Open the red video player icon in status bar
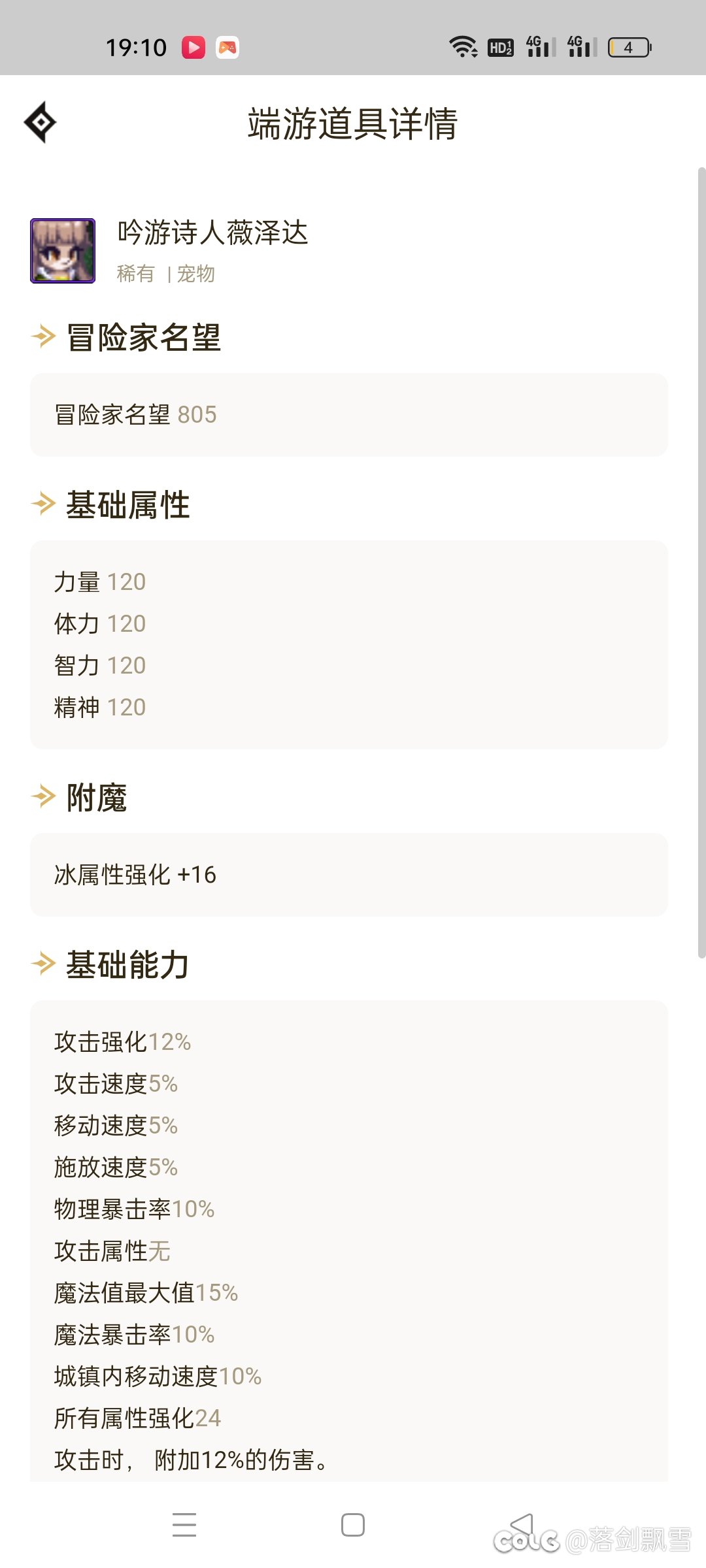706x1568 pixels. 193,47
